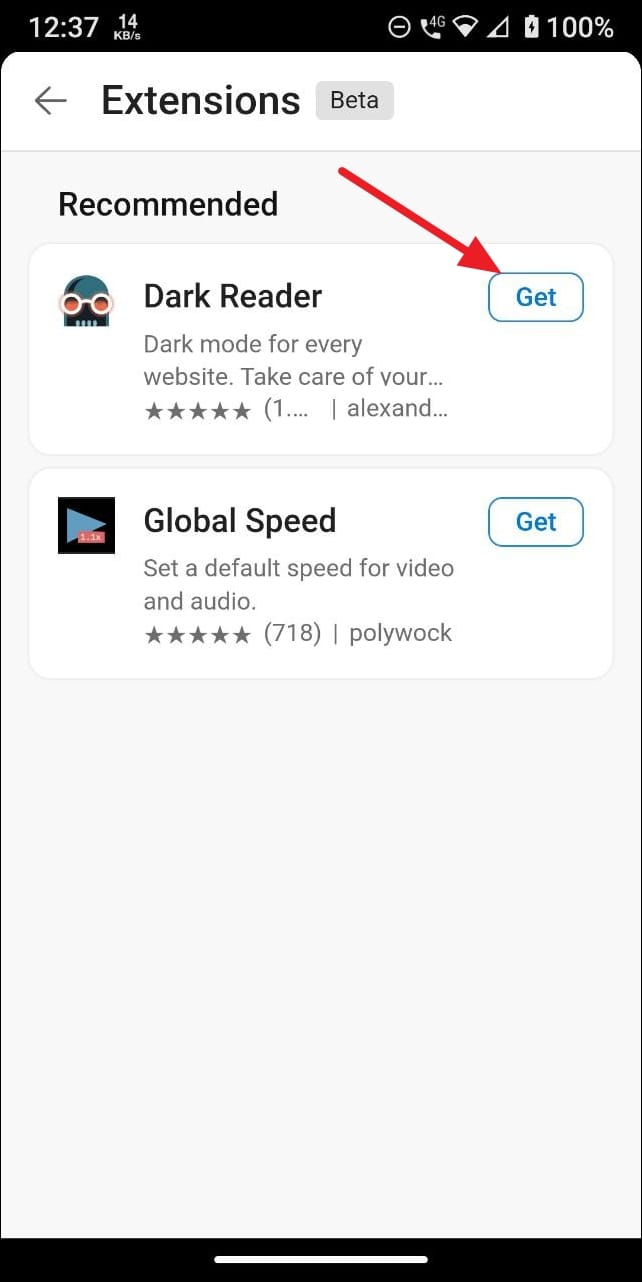Get the Global Speed extension
The height and width of the screenshot is (1282, 642).
pos(535,521)
